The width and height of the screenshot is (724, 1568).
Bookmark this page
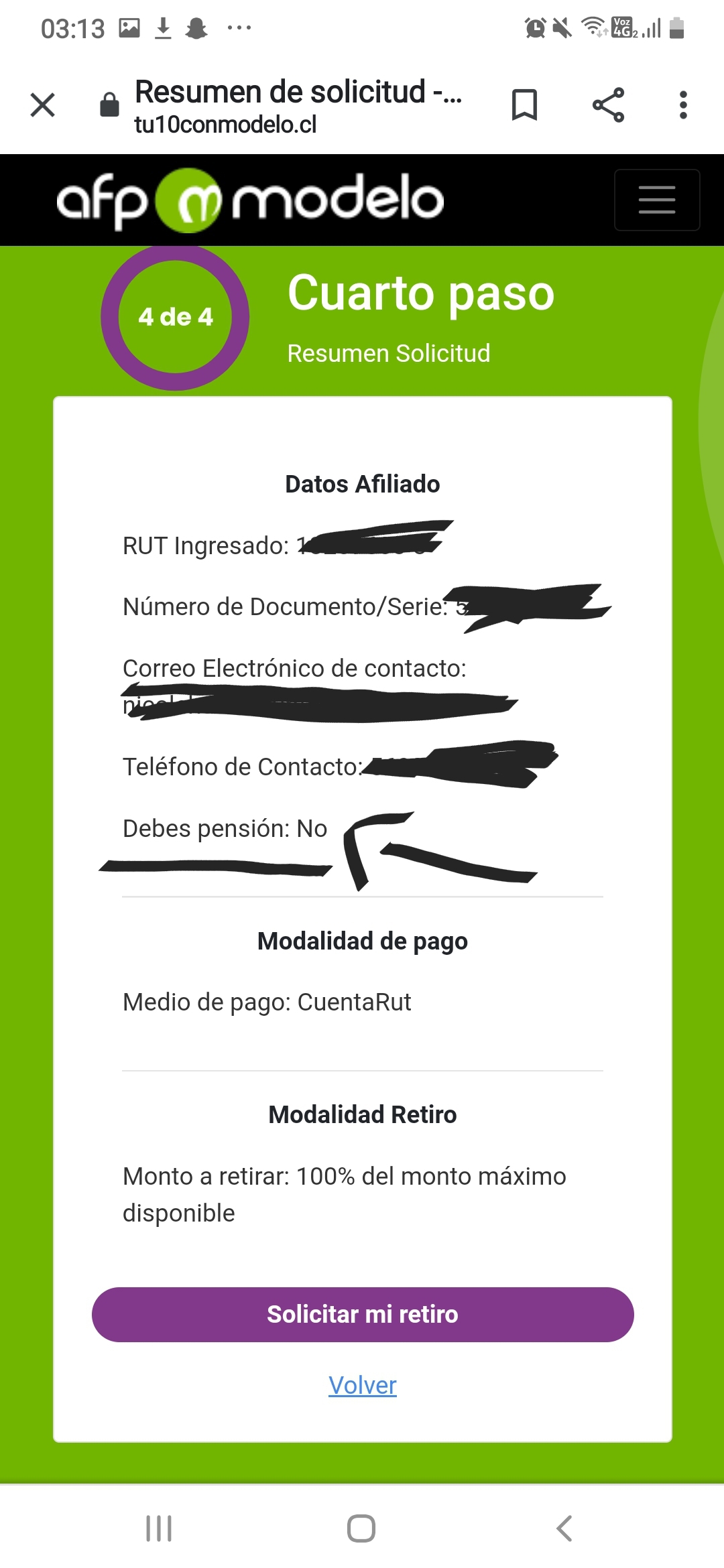tap(524, 105)
